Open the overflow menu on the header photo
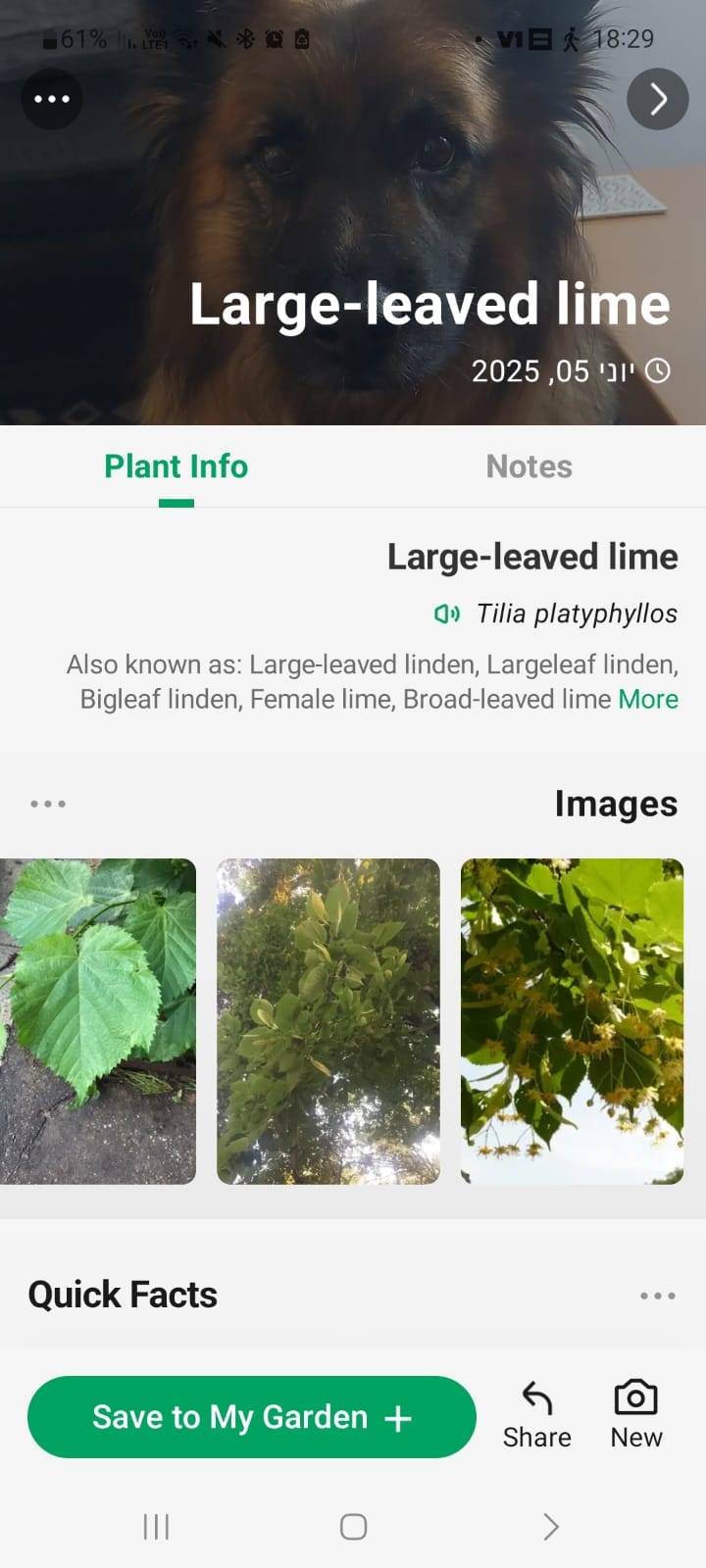The image size is (706, 1568). coord(52,99)
